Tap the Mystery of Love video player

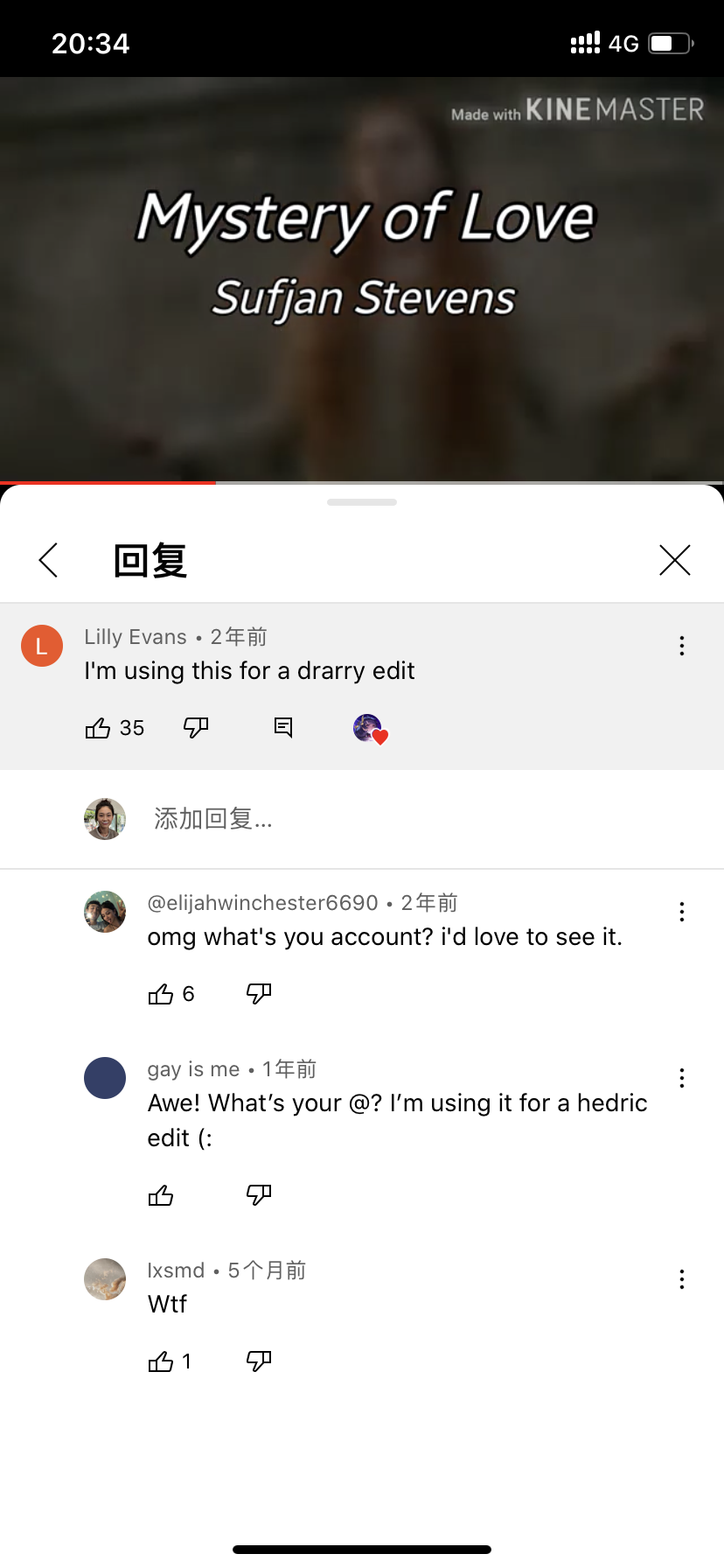coord(362,278)
